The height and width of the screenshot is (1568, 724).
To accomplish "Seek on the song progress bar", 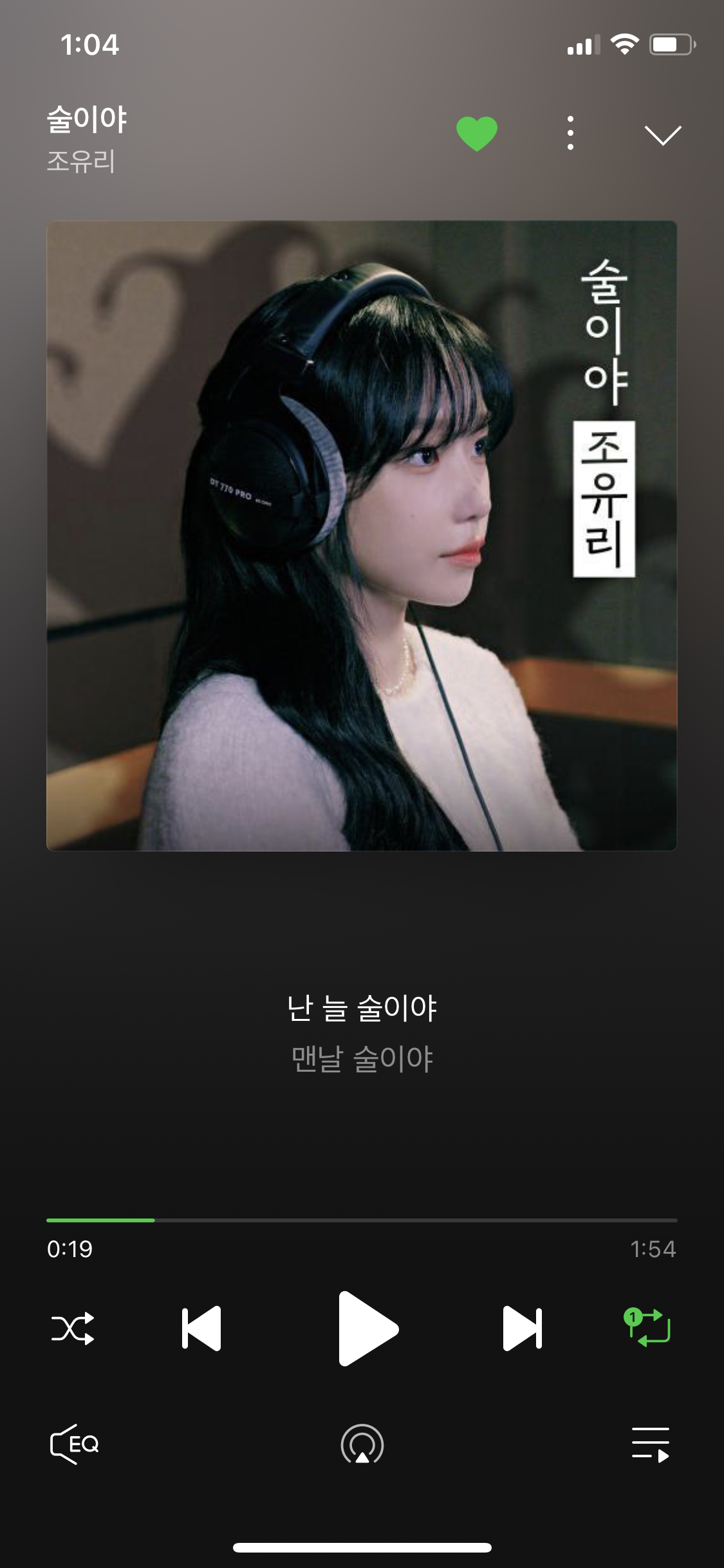I will coord(362,1220).
